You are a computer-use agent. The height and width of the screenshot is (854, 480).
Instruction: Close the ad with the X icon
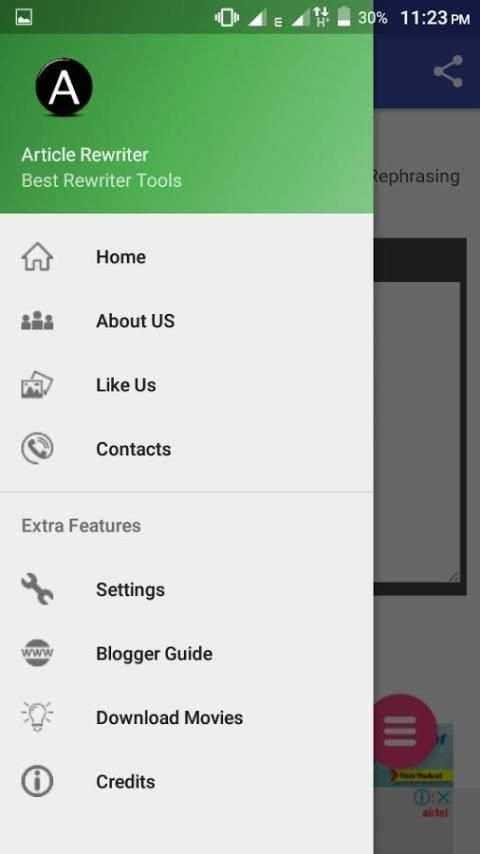pyautogui.click(x=443, y=798)
